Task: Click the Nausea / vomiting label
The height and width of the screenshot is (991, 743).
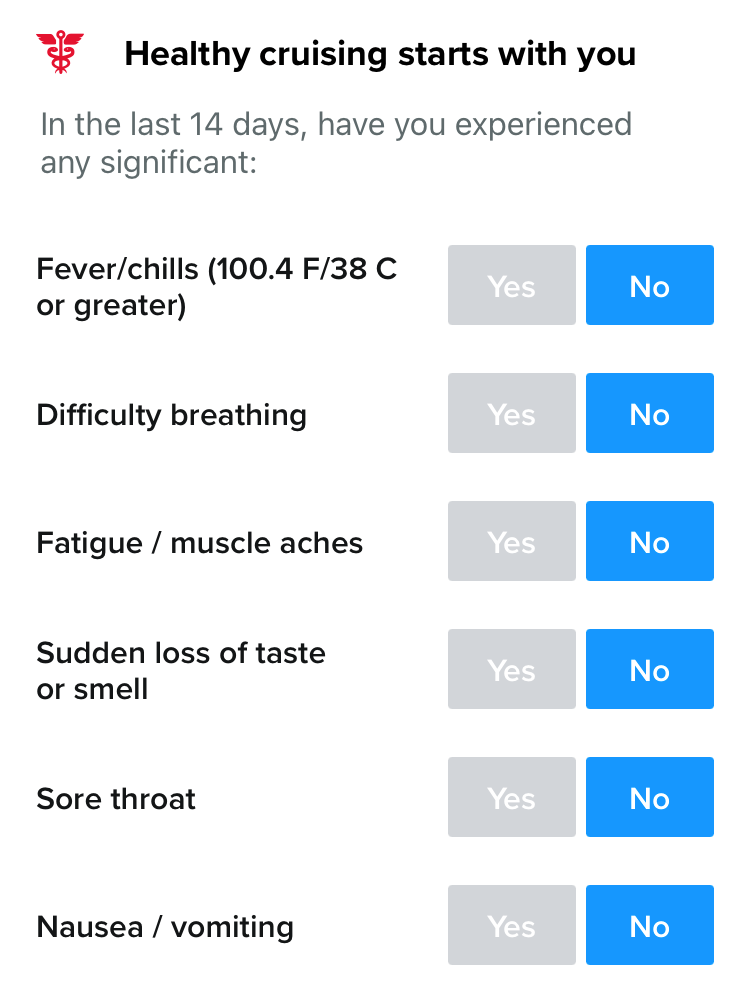Action: coord(164,926)
